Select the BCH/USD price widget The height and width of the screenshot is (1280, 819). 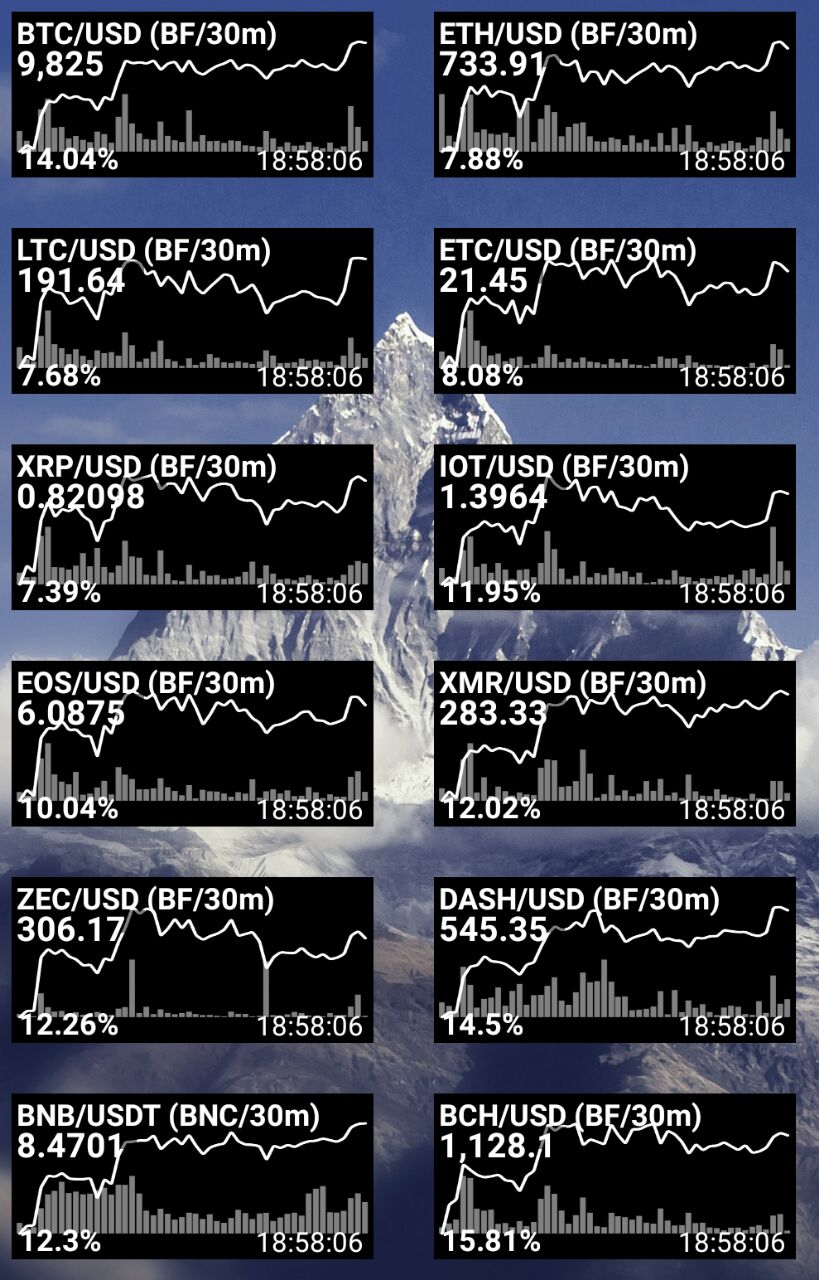[x=614, y=1175]
